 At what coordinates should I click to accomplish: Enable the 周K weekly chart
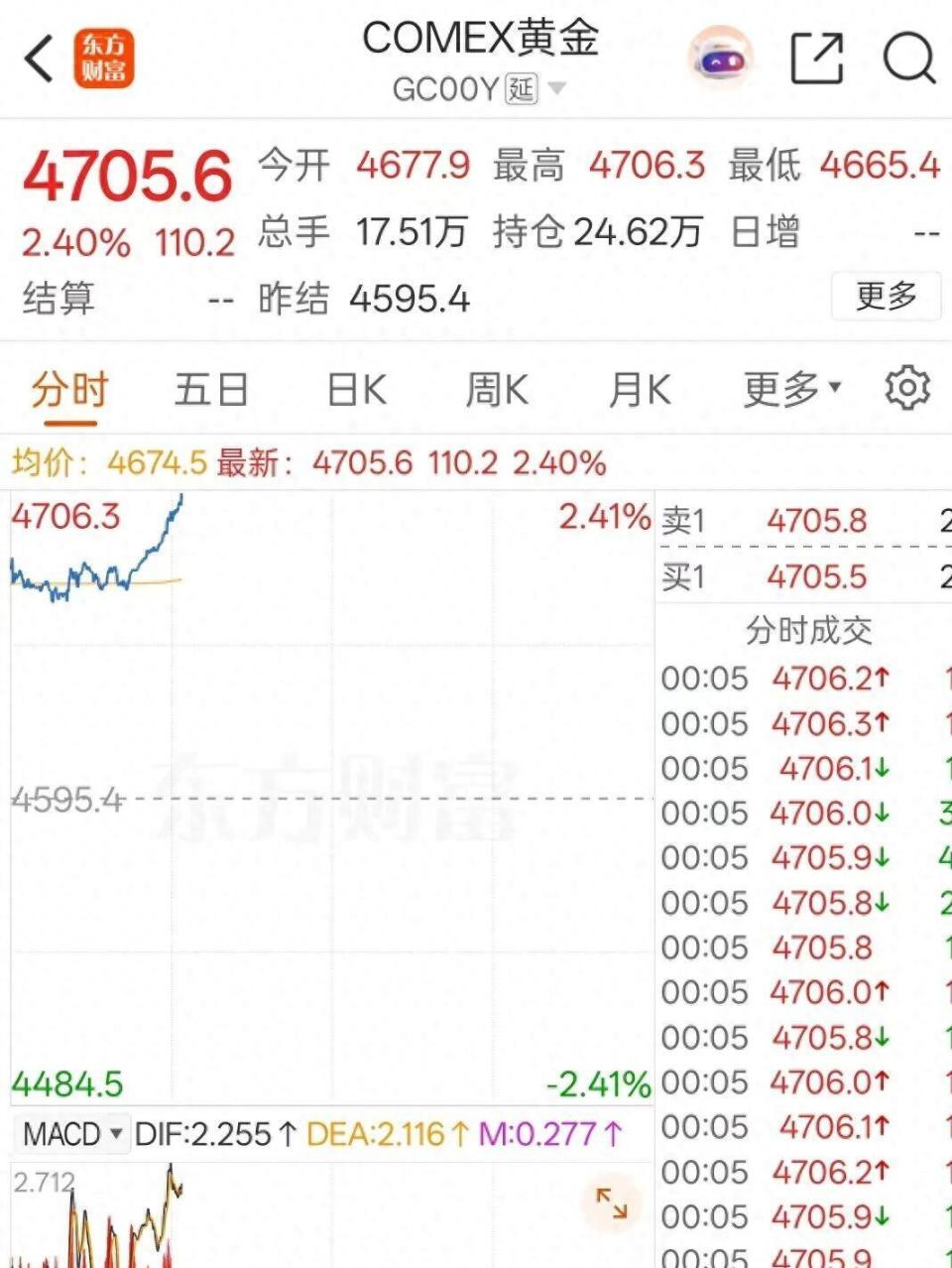[497, 390]
